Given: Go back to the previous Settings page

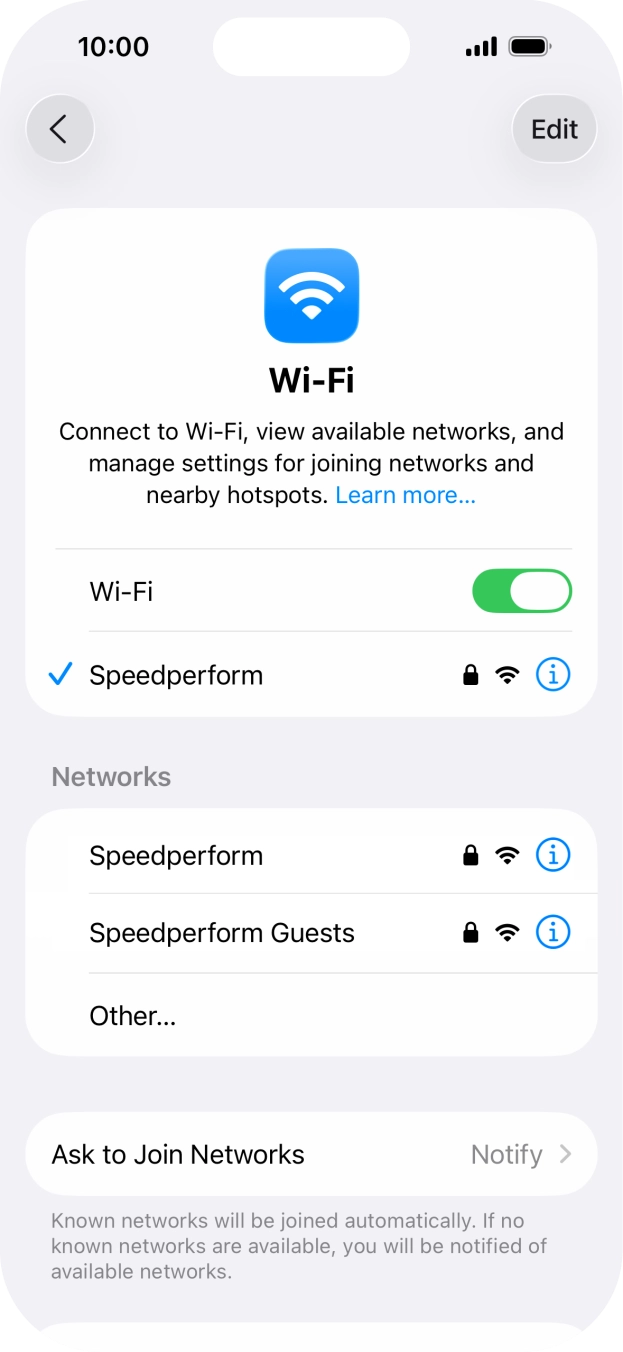Looking at the screenshot, I should click(x=59, y=129).
